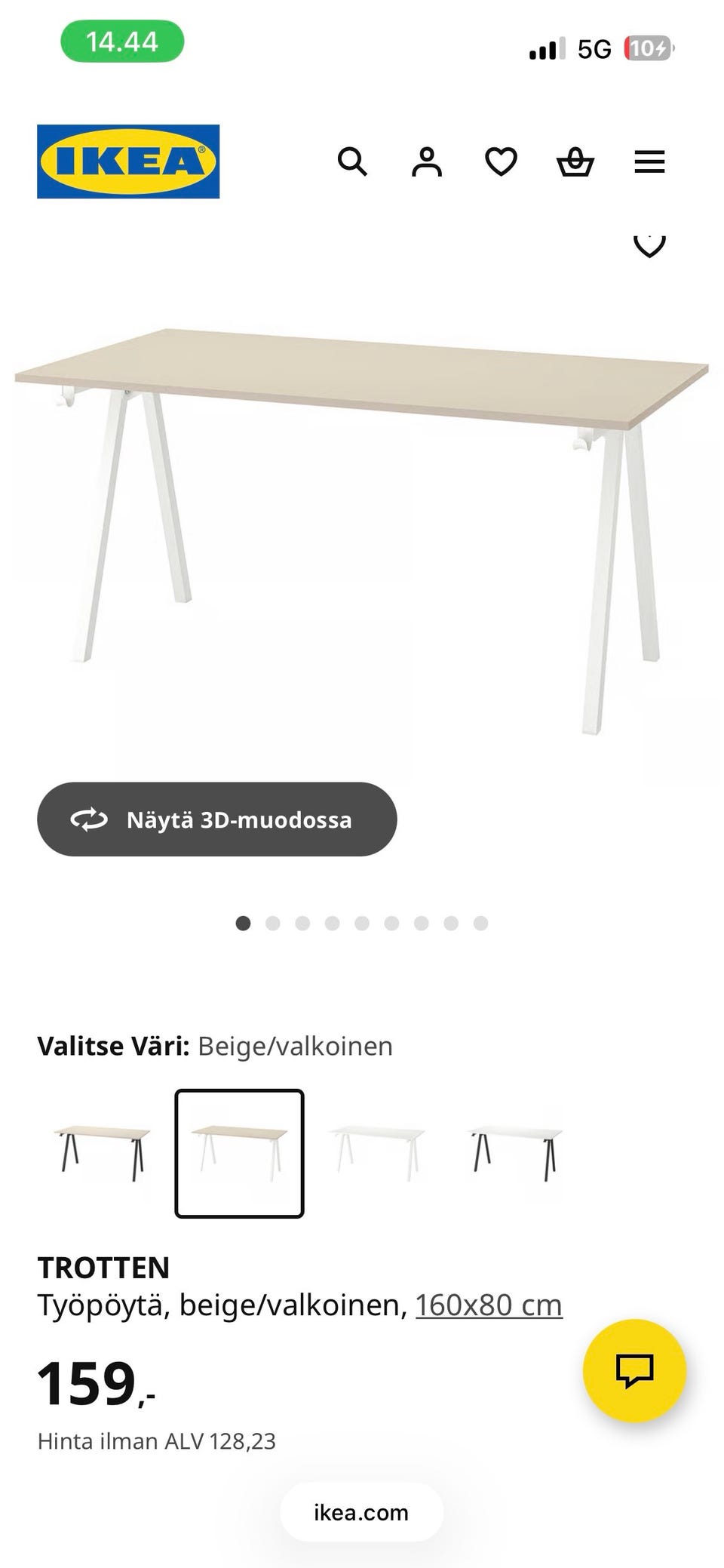The width and height of the screenshot is (724, 1568).
Task: Open the yellow chat bubble button
Action: tap(634, 1370)
